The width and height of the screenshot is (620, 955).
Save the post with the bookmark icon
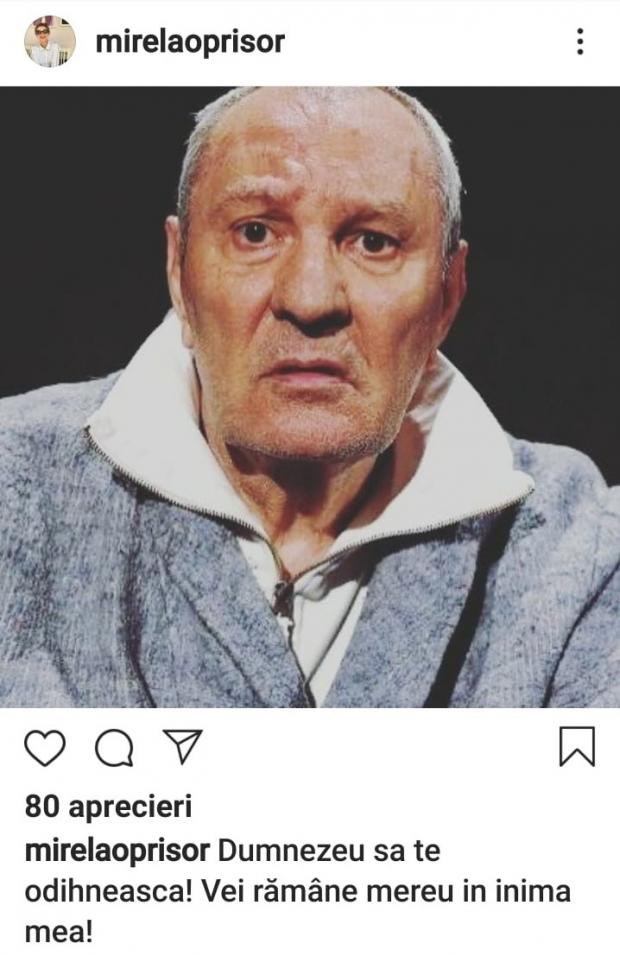577,747
